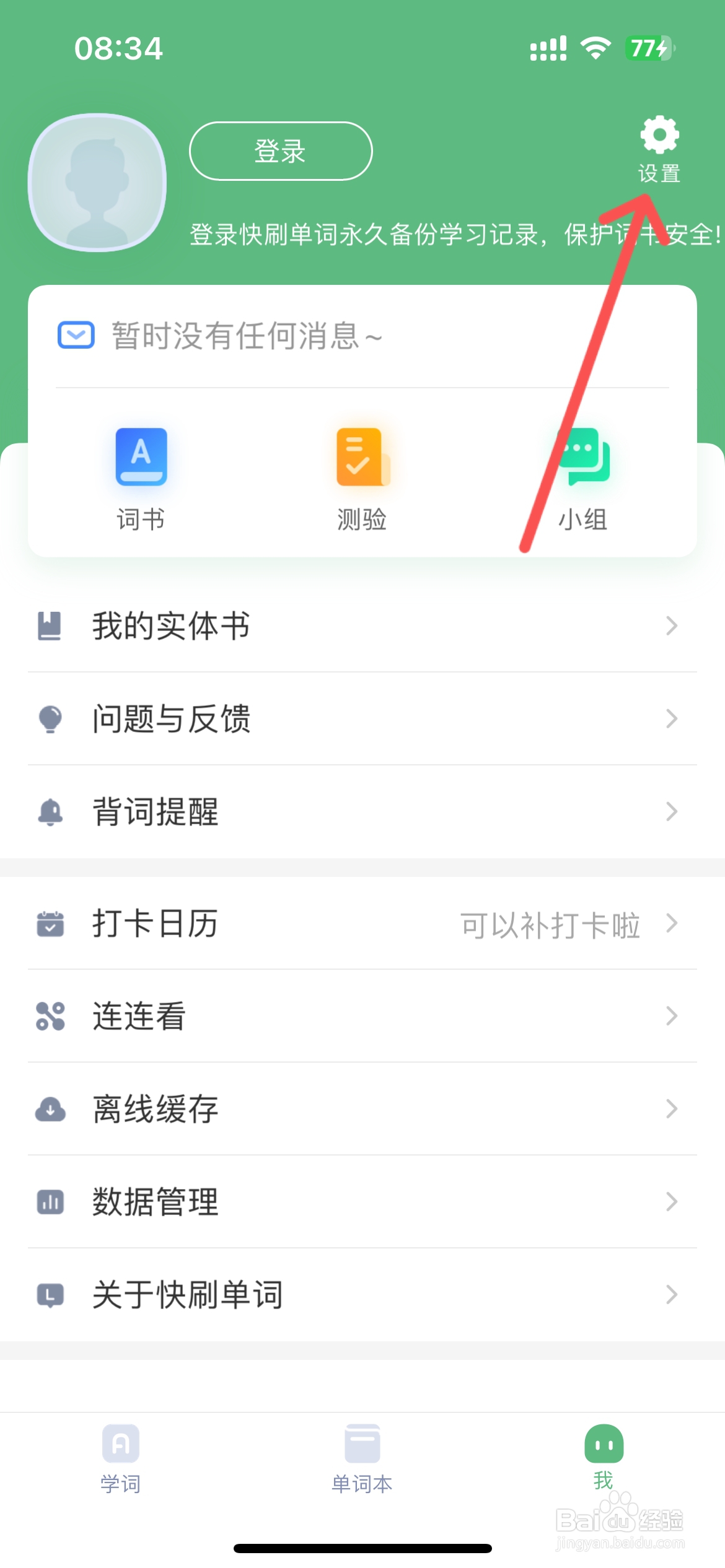Tap the 登录 button
The width and height of the screenshot is (725, 1568).
(281, 151)
